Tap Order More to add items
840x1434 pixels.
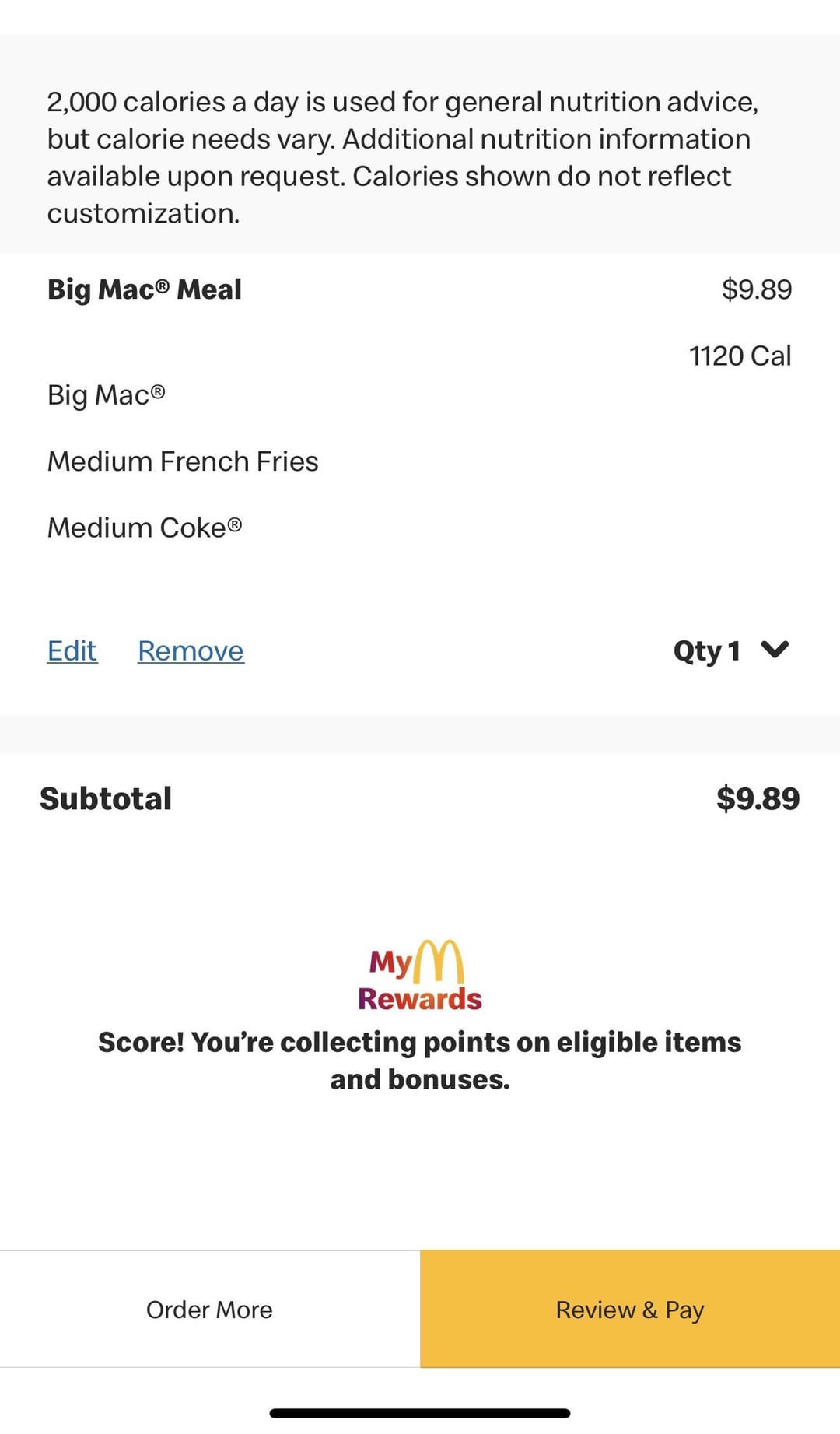tap(210, 1310)
